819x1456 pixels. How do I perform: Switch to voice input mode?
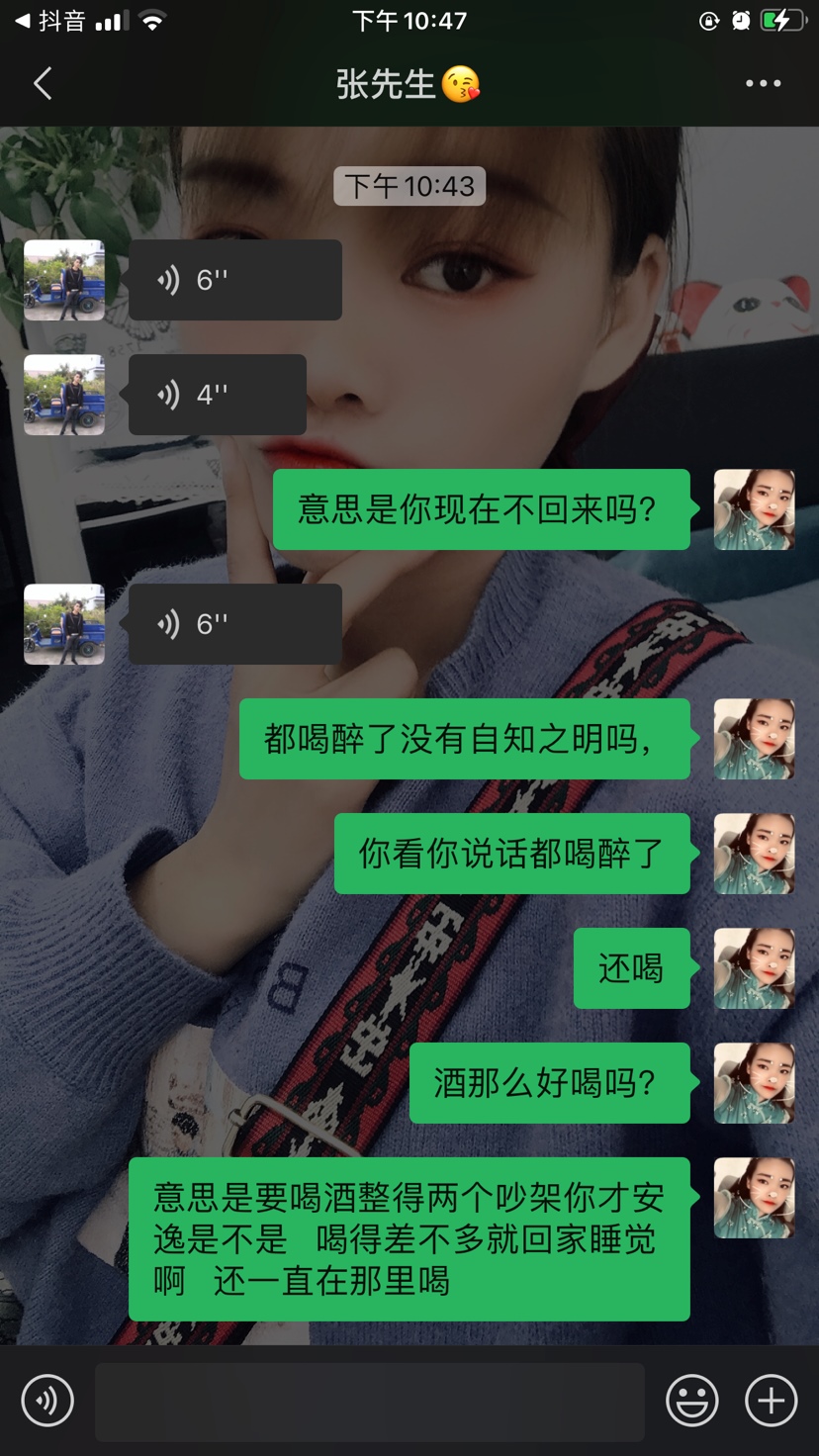(47, 1401)
